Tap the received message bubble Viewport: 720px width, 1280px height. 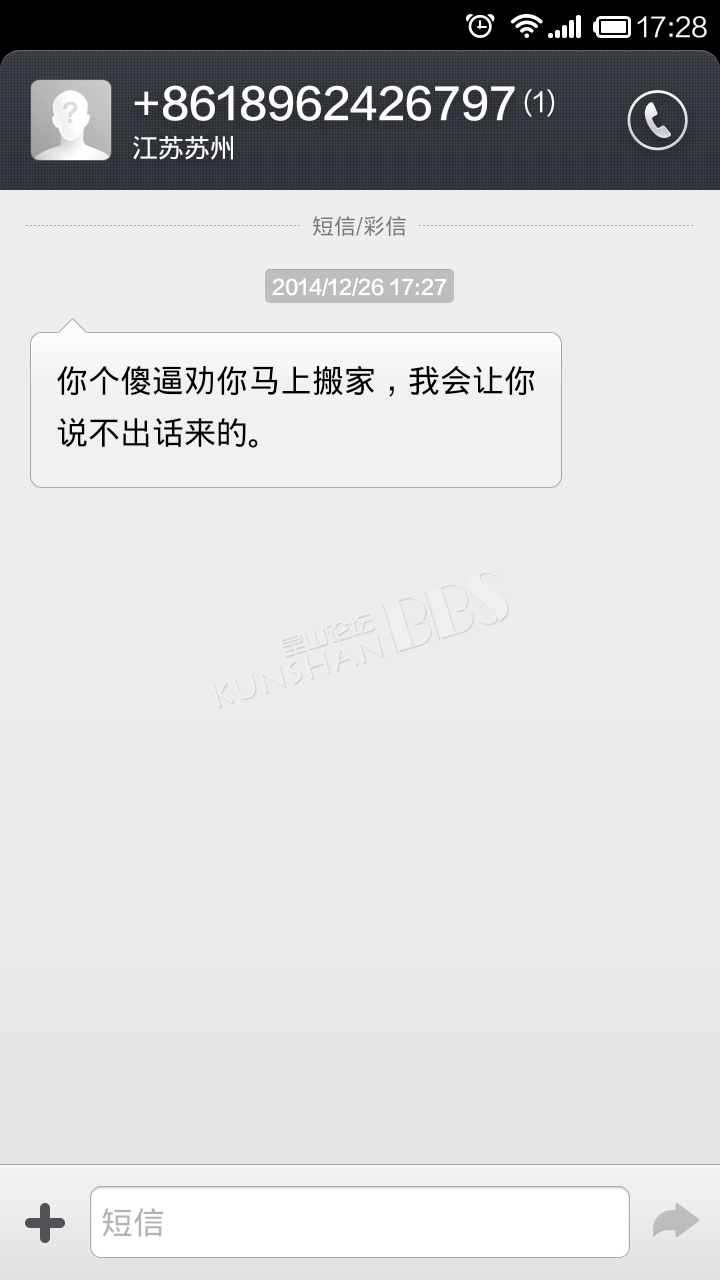pos(296,409)
